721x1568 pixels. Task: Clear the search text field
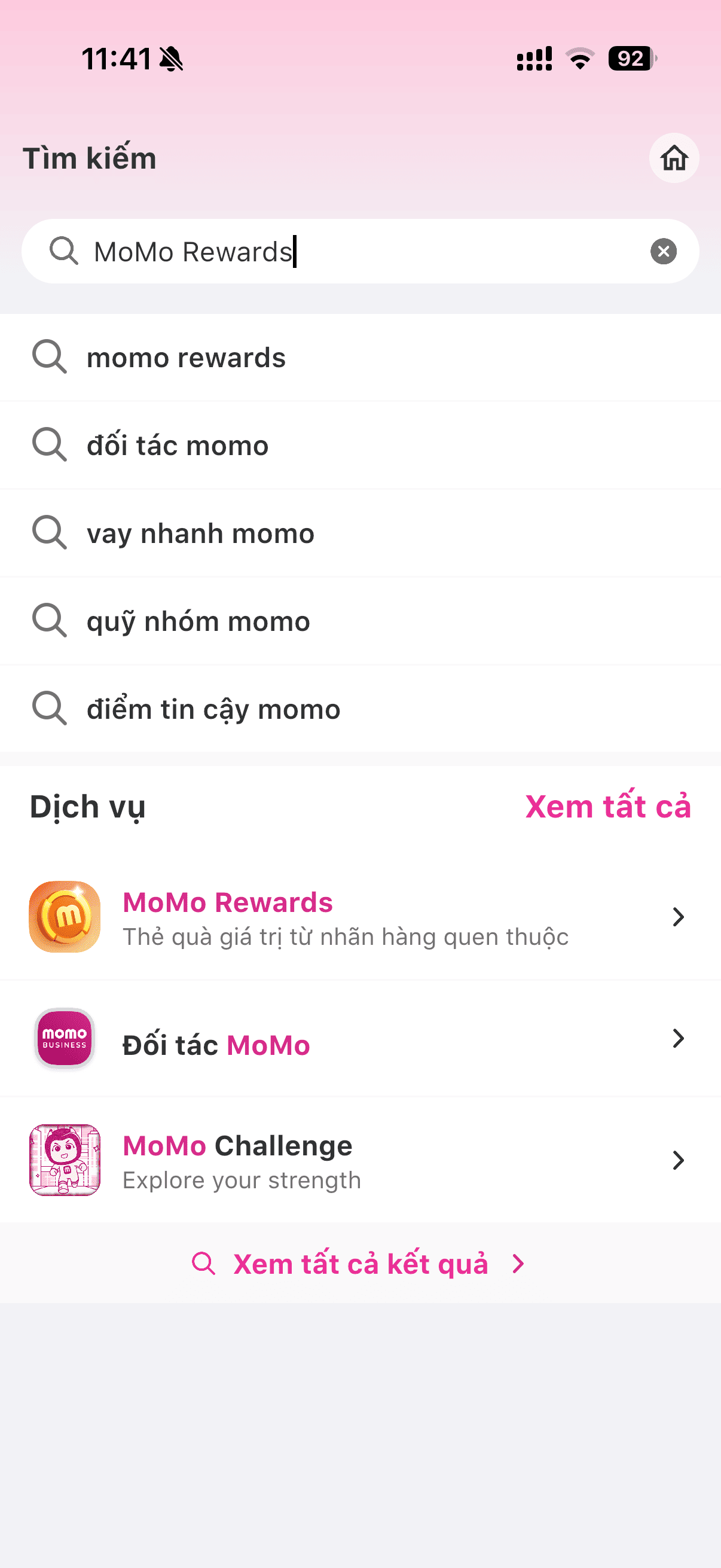pyautogui.click(x=663, y=251)
